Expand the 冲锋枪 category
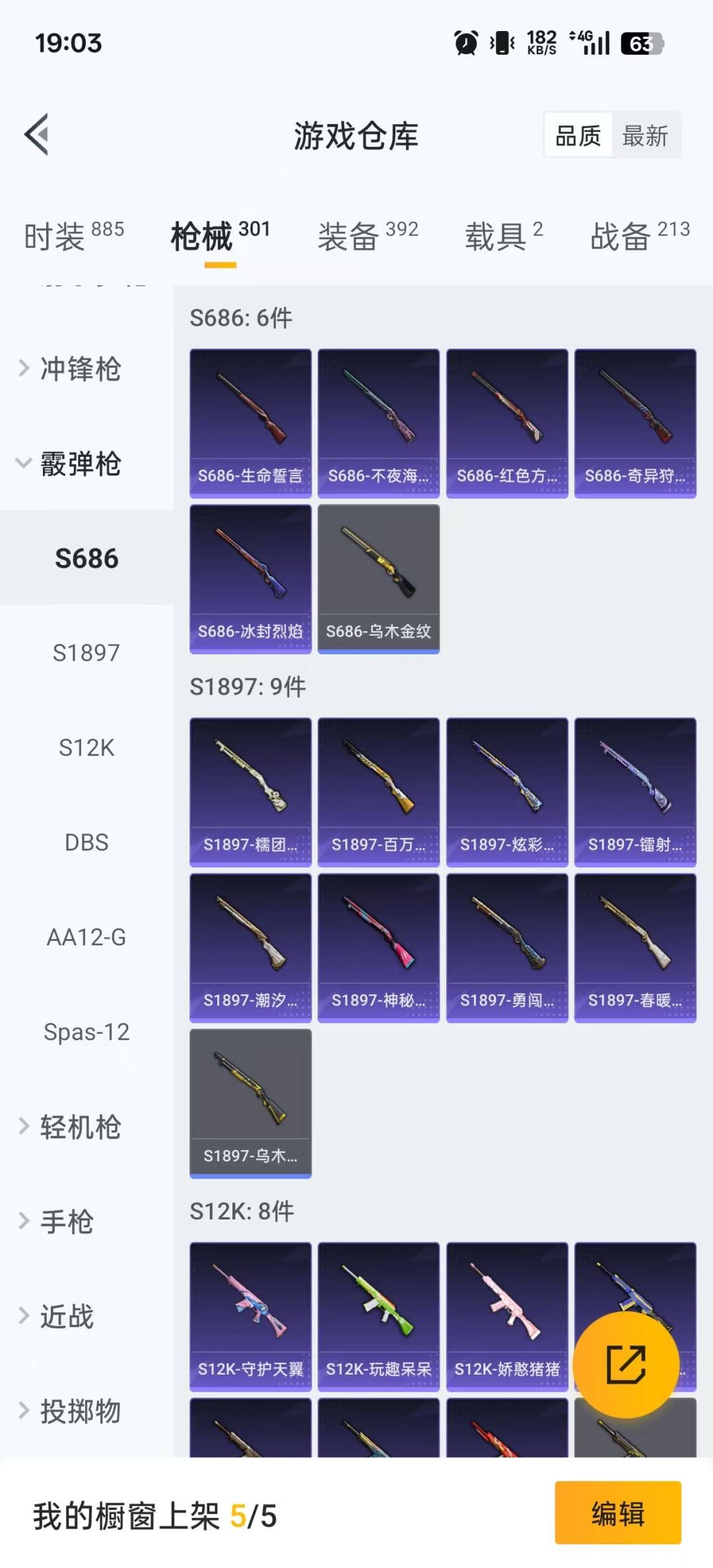 point(79,368)
